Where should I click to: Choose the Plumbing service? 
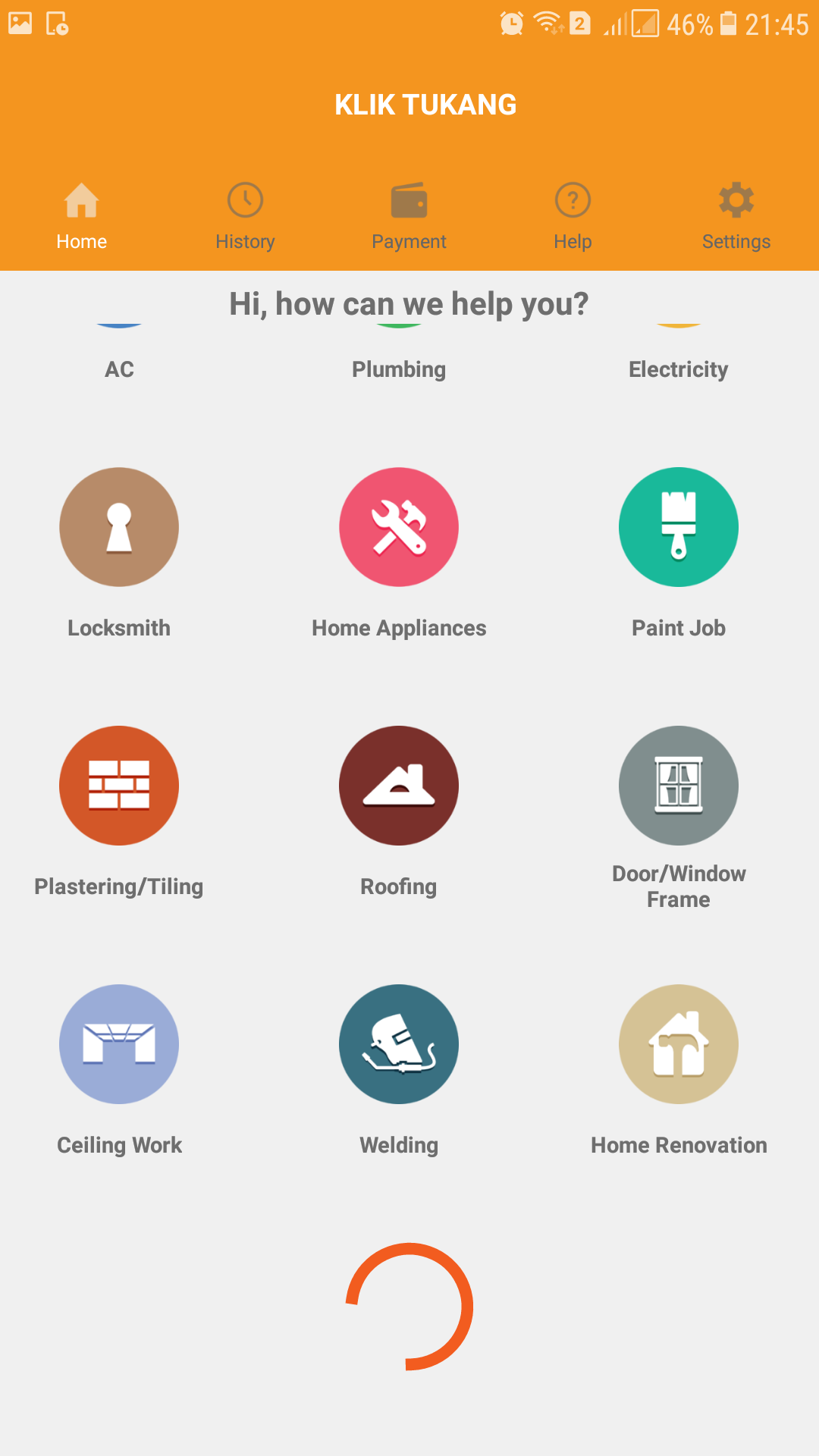[x=399, y=369]
